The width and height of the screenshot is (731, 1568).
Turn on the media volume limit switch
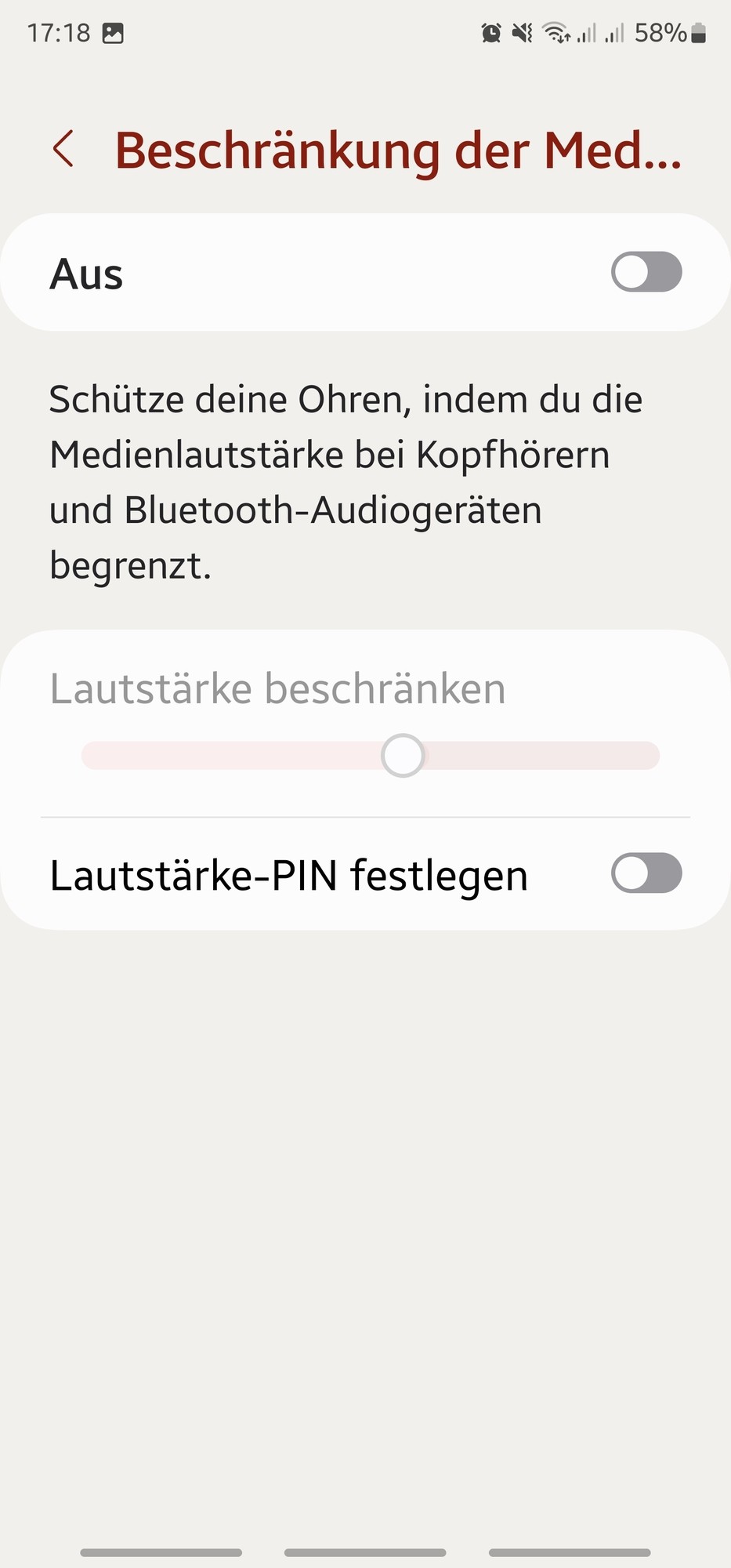(646, 272)
